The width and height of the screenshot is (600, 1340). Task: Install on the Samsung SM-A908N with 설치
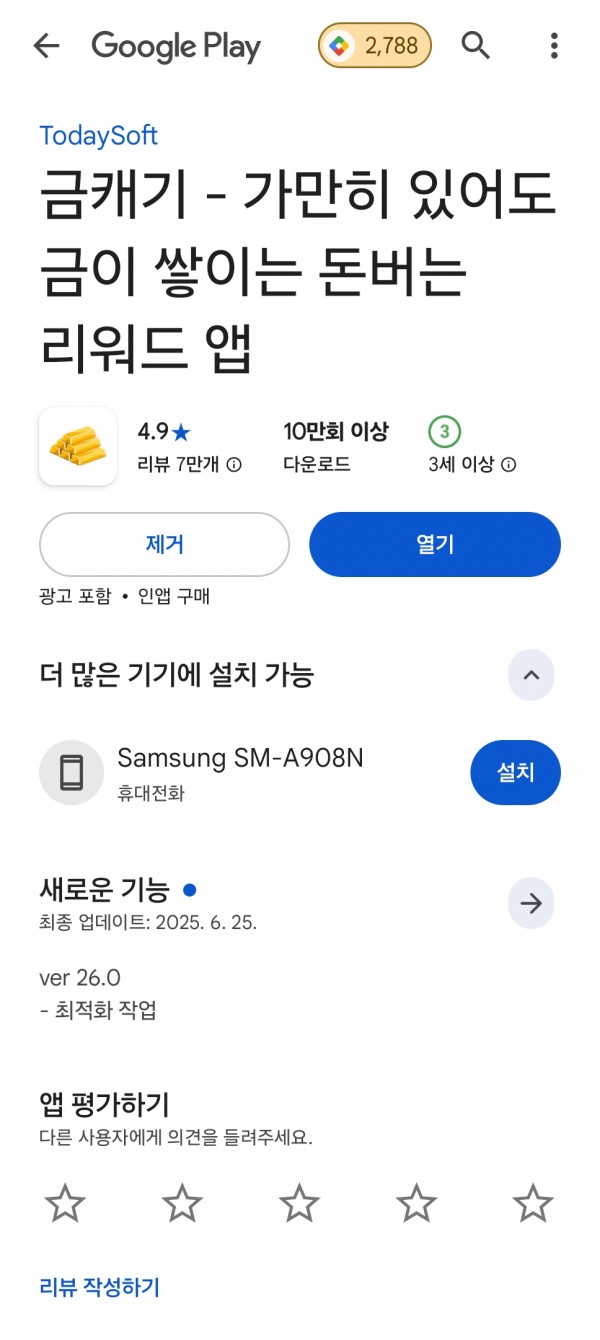pos(515,772)
